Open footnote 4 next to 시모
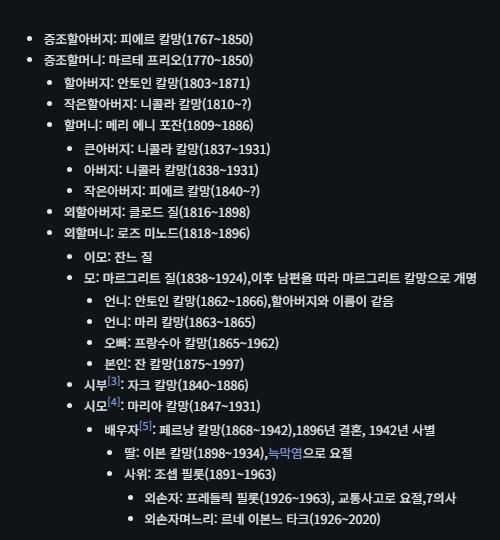This screenshot has width=500, height=540. point(114,402)
